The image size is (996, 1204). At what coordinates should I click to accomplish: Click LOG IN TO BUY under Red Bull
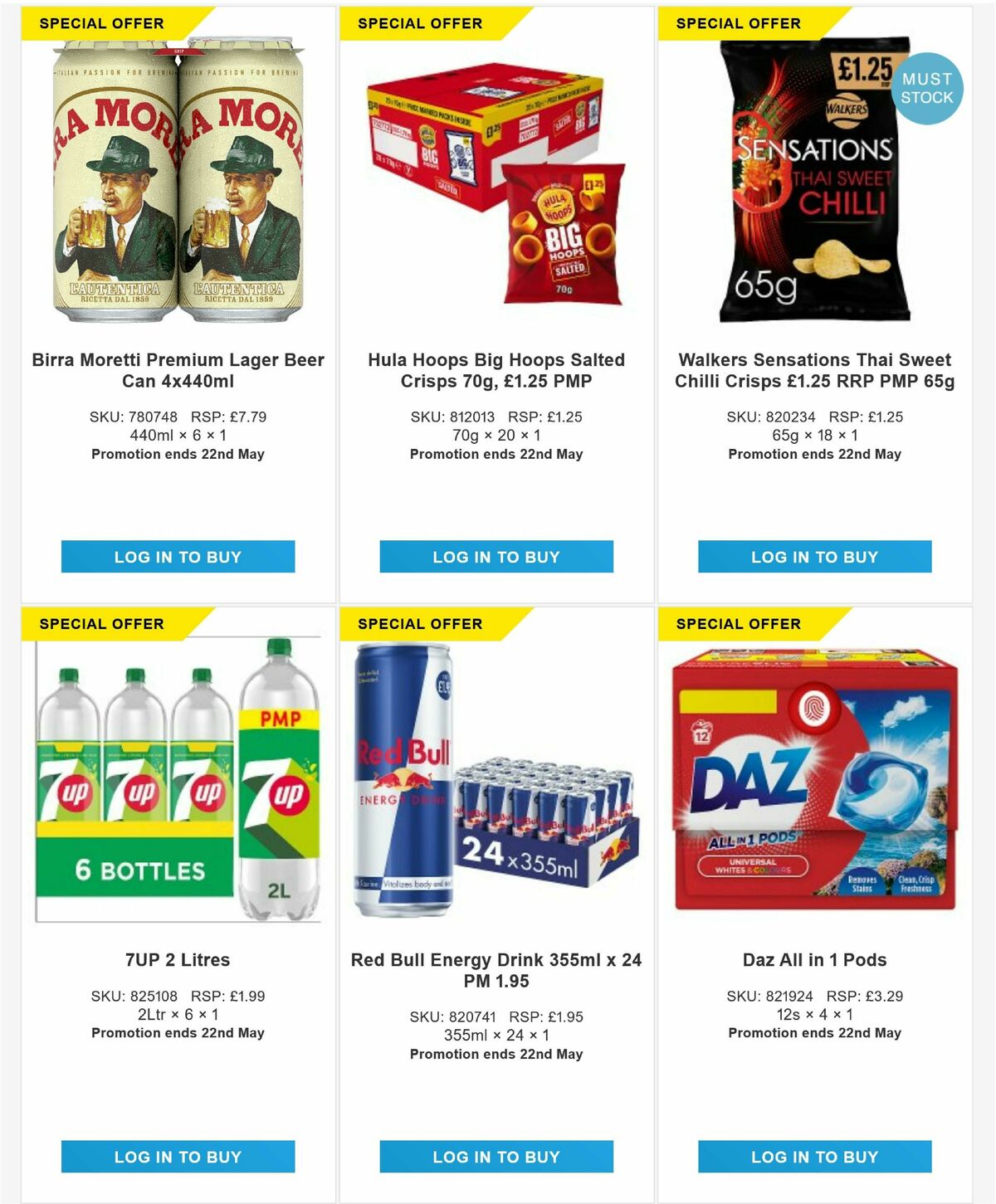[496, 1156]
